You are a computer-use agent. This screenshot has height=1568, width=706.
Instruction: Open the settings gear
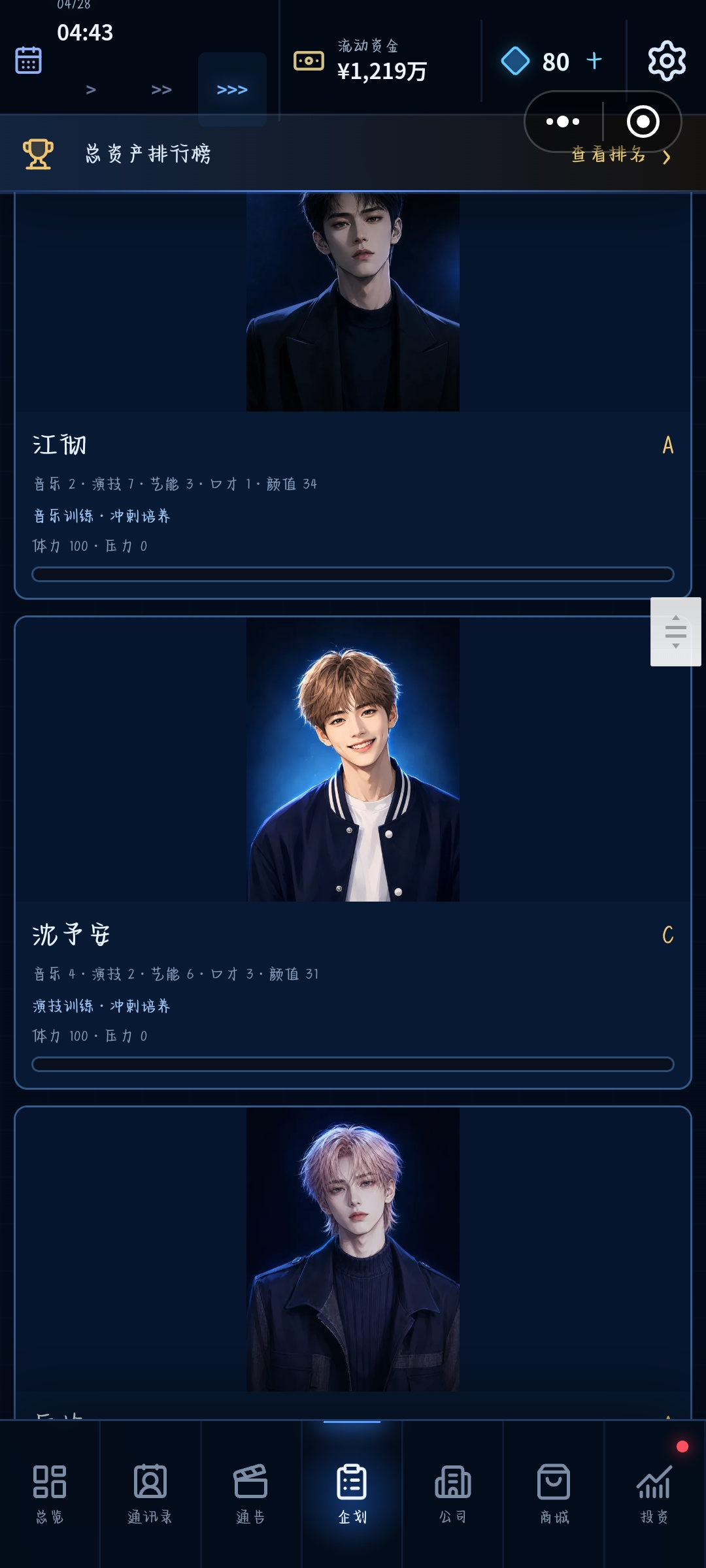click(x=667, y=61)
